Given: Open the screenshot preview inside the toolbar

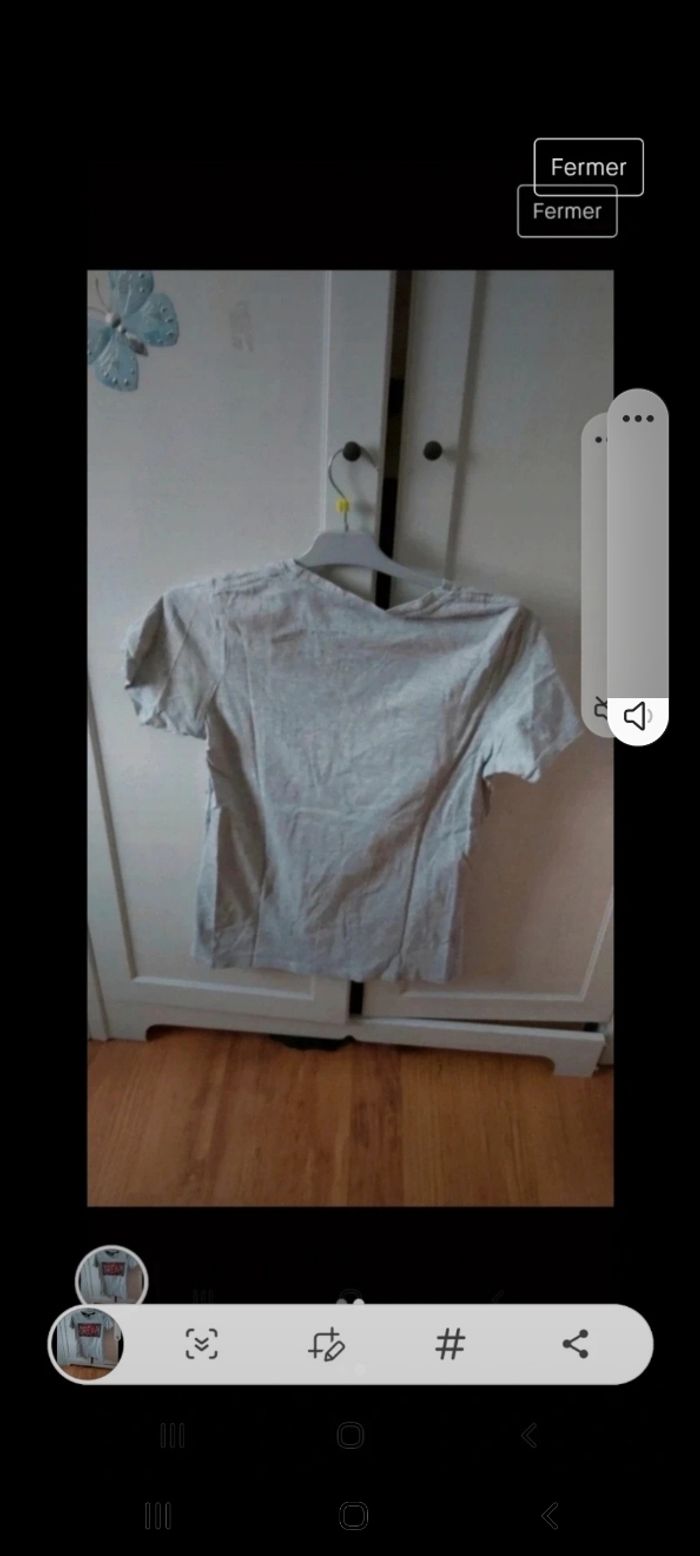Looking at the screenshot, I should (x=88, y=1344).
